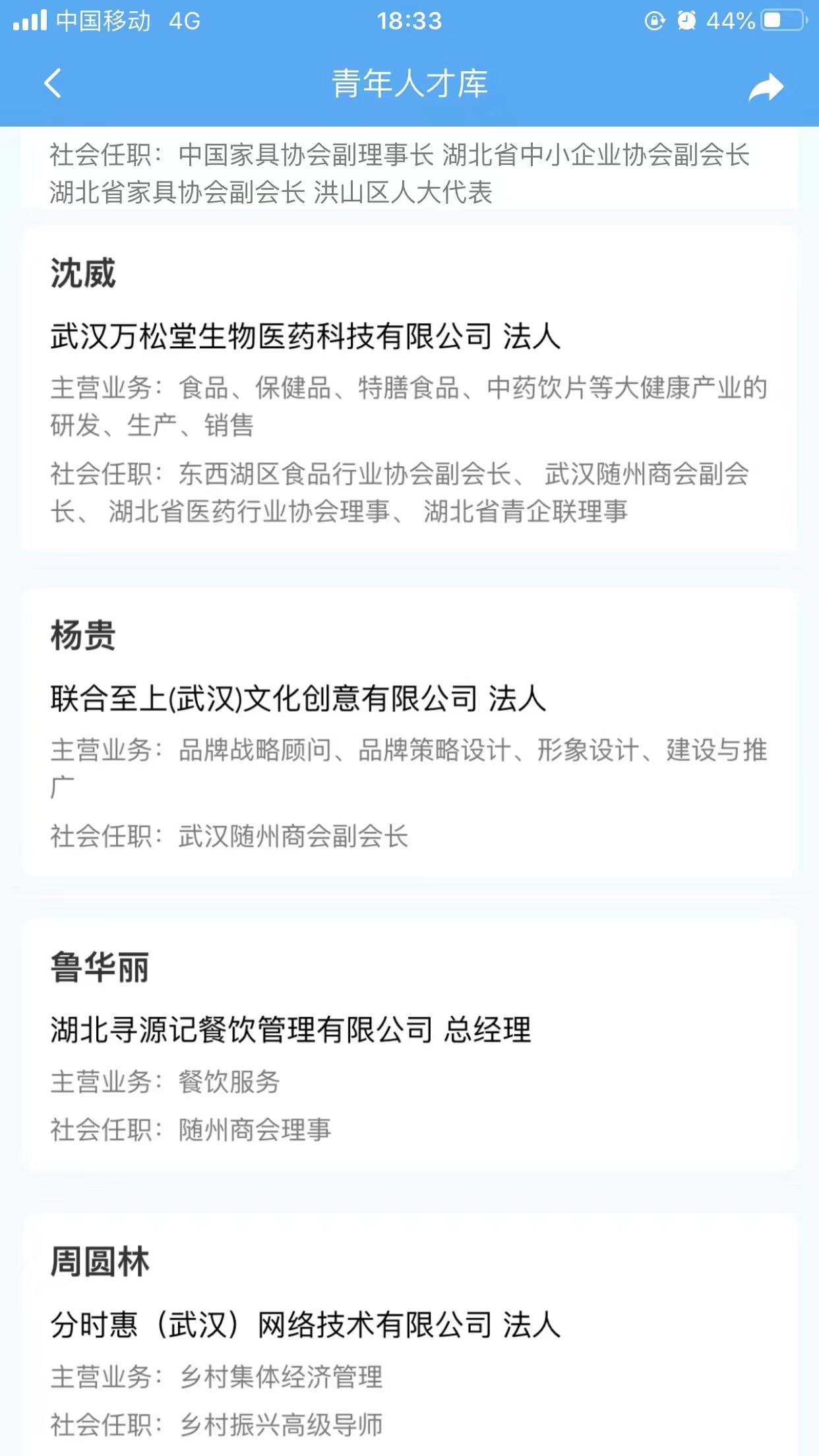Open the 沈威 talent card
Screen dimensions: 819x1456
click(409, 389)
